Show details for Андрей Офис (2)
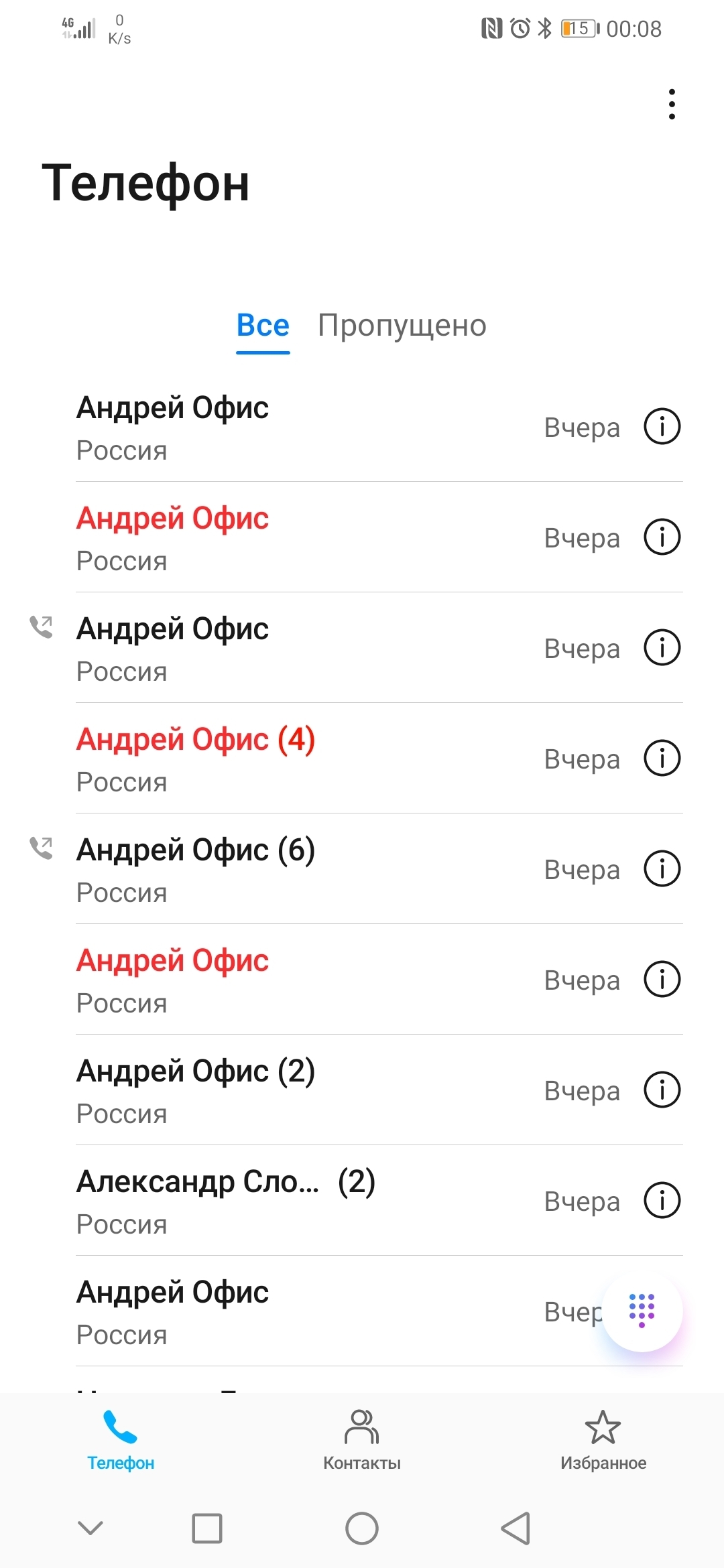The height and width of the screenshot is (1568, 724). 662,1090
